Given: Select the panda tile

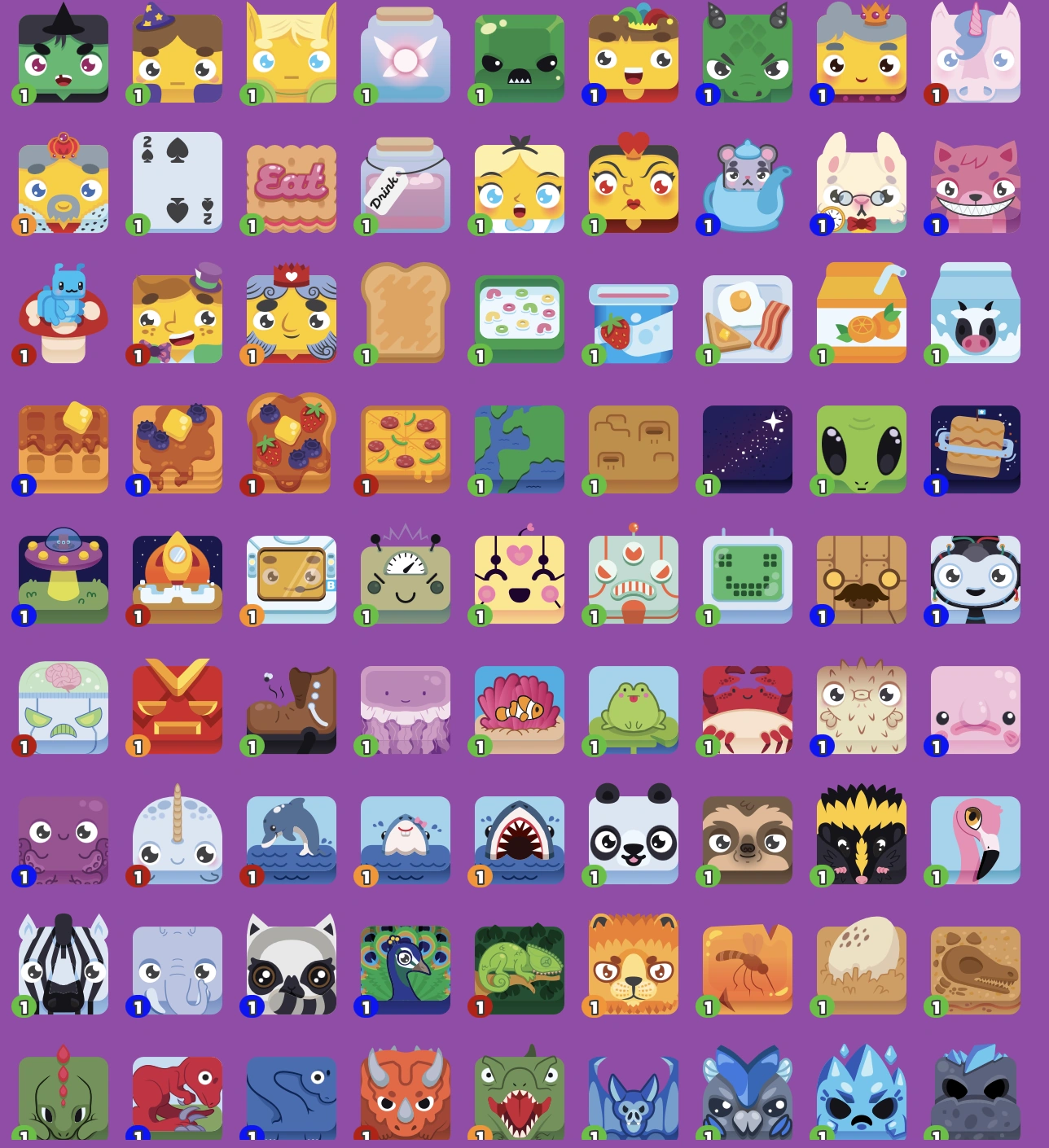Looking at the screenshot, I should pyautogui.click(x=634, y=837).
